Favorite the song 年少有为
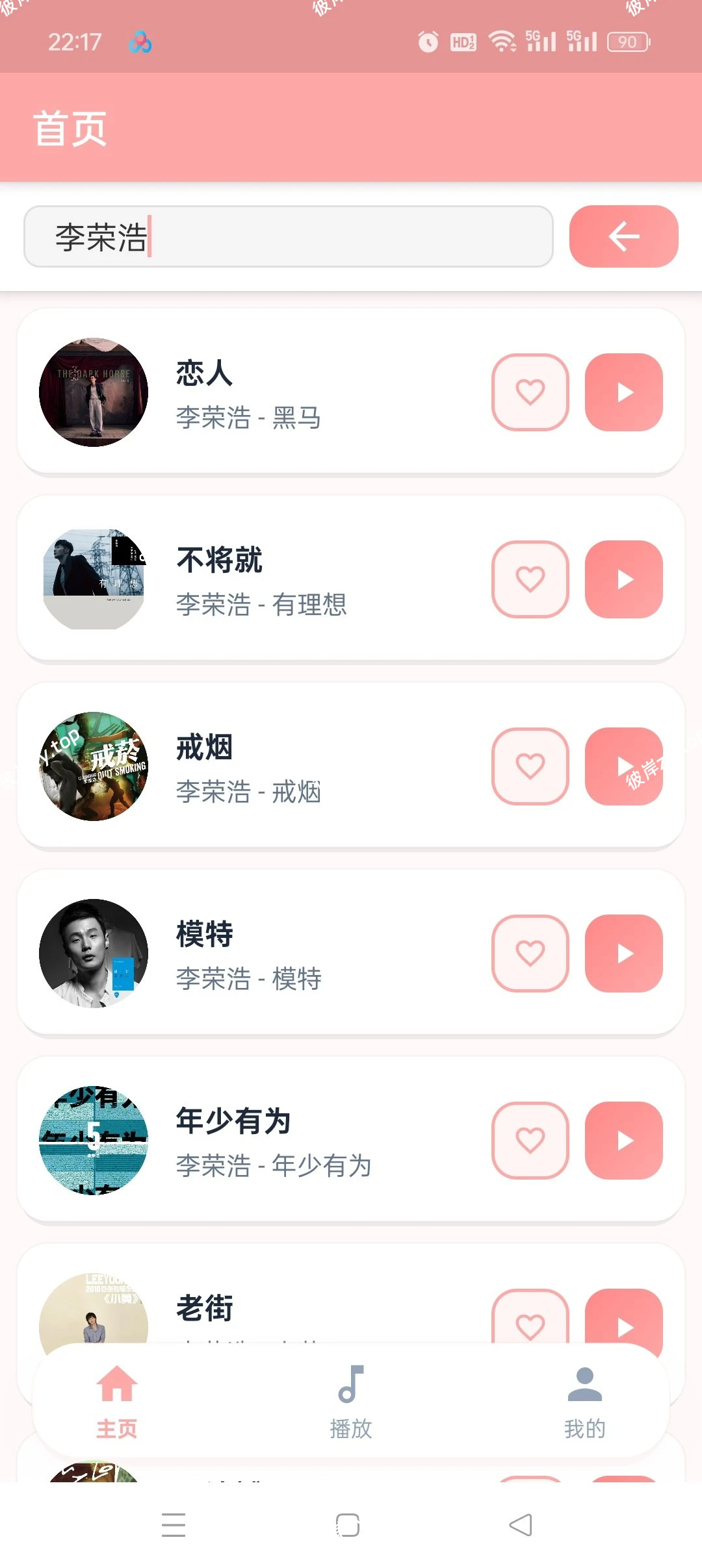Image resolution: width=702 pixels, height=1568 pixels. (x=530, y=1141)
